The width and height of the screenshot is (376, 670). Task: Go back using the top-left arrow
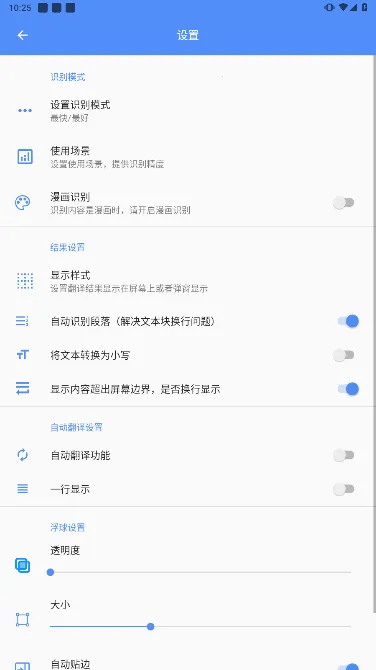pyautogui.click(x=23, y=35)
